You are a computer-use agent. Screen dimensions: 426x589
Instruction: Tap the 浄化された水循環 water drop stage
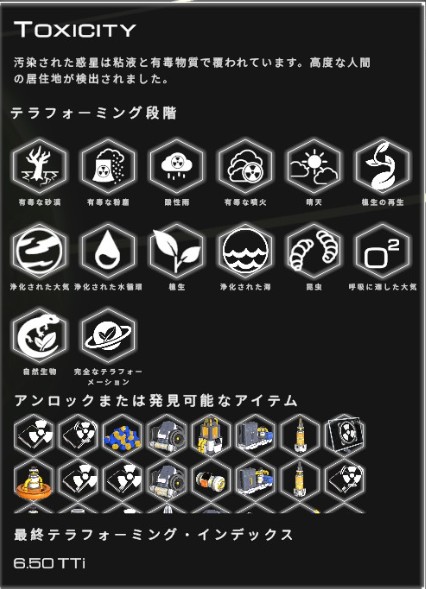point(108,251)
